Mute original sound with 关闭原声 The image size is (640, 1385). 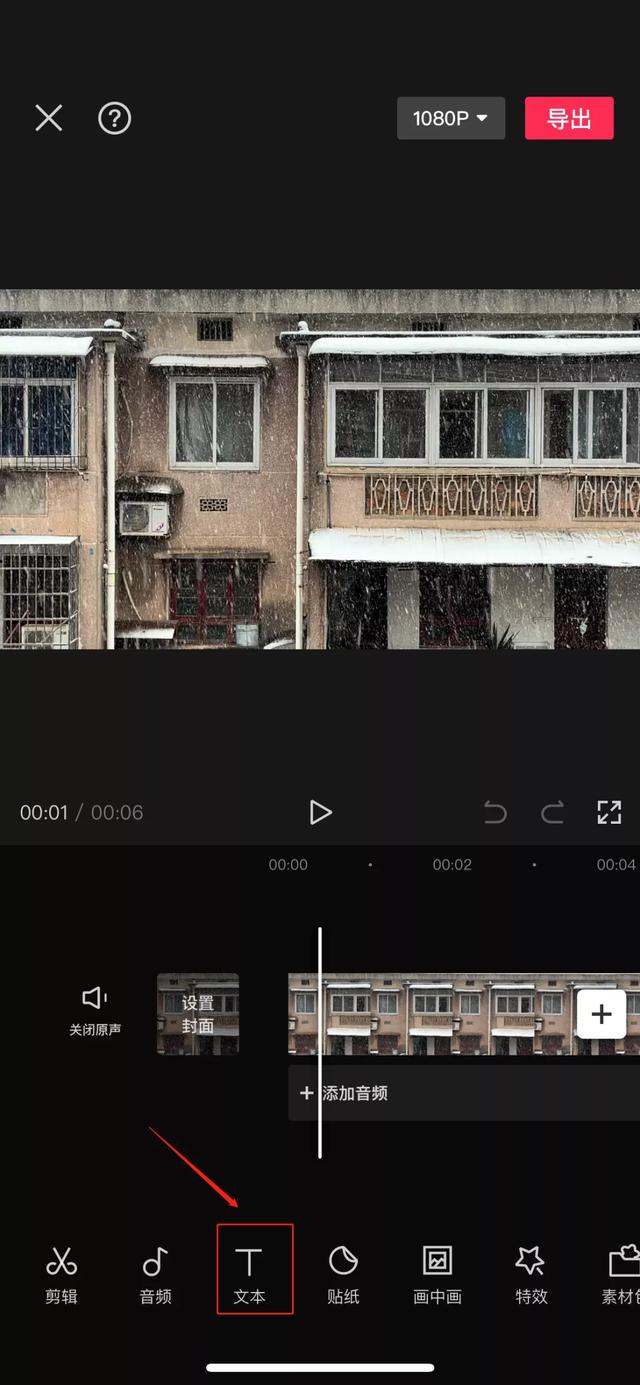pos(95,1011)
